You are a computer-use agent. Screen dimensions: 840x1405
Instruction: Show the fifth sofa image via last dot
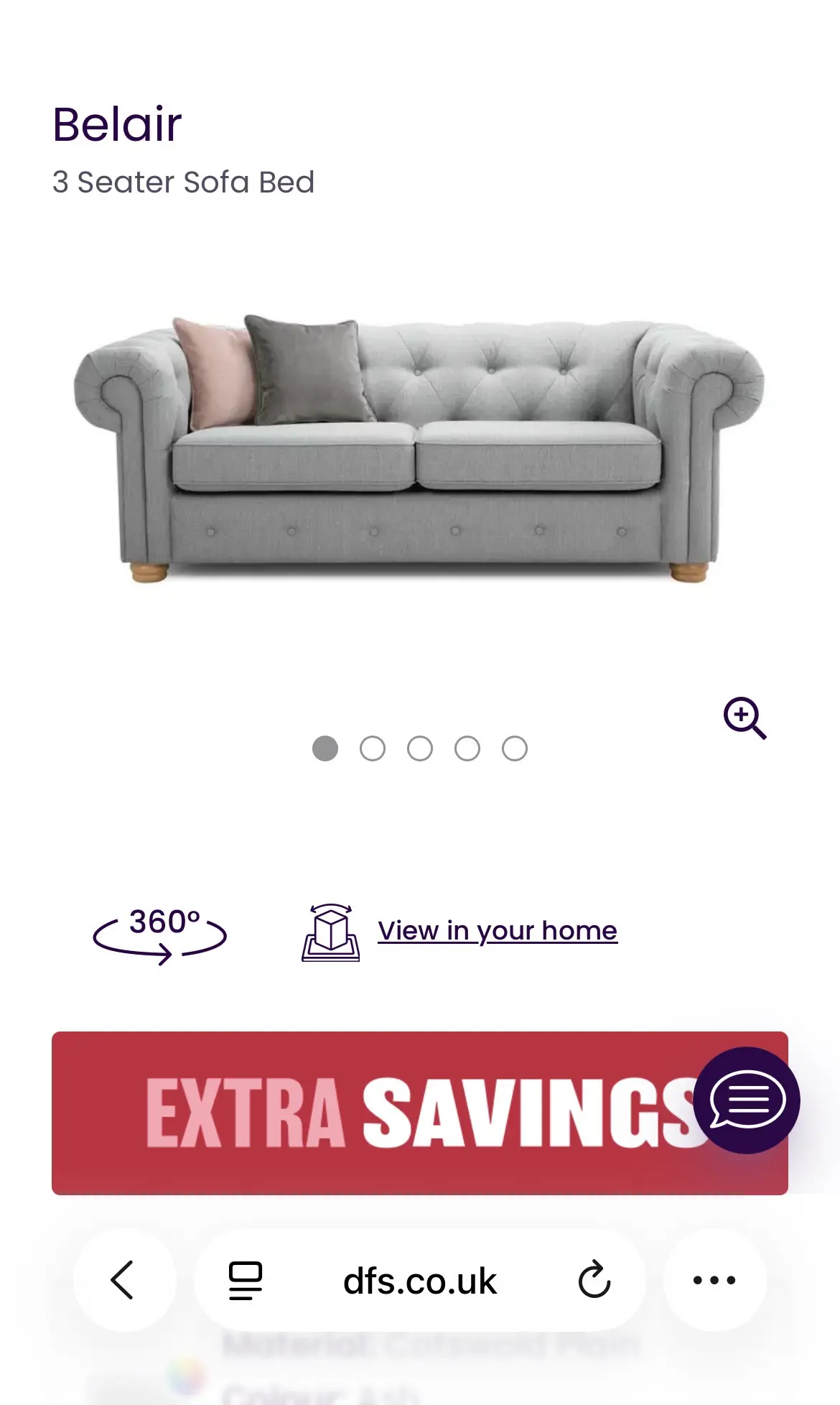point(515,748)
